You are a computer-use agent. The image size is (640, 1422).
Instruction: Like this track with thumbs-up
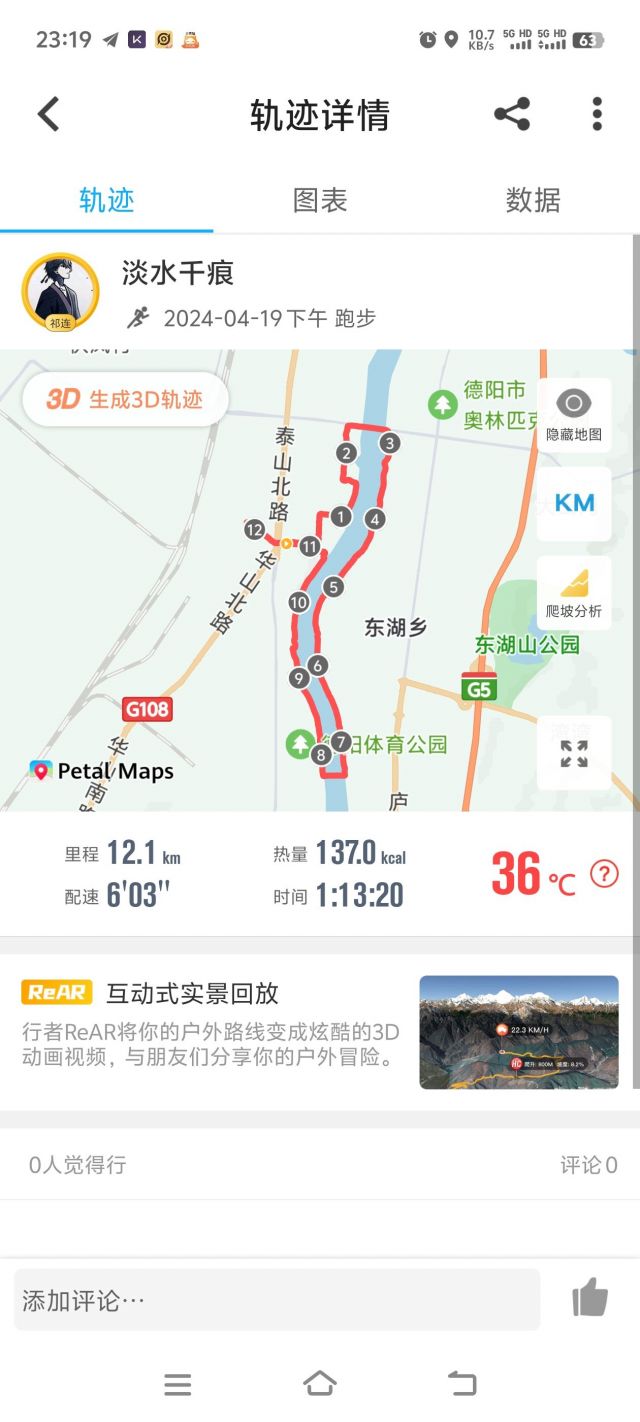coord(590,1299)
